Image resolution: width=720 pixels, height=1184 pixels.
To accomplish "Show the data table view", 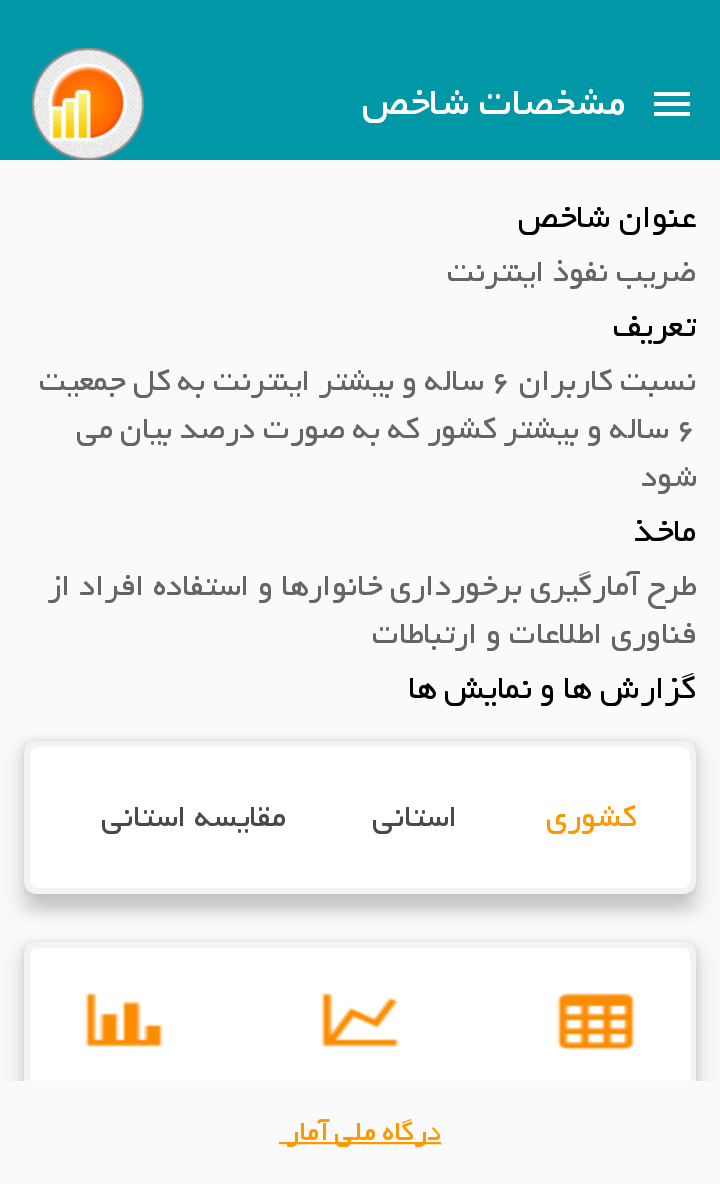I will pyautogui.click(x=596, y=1021).
